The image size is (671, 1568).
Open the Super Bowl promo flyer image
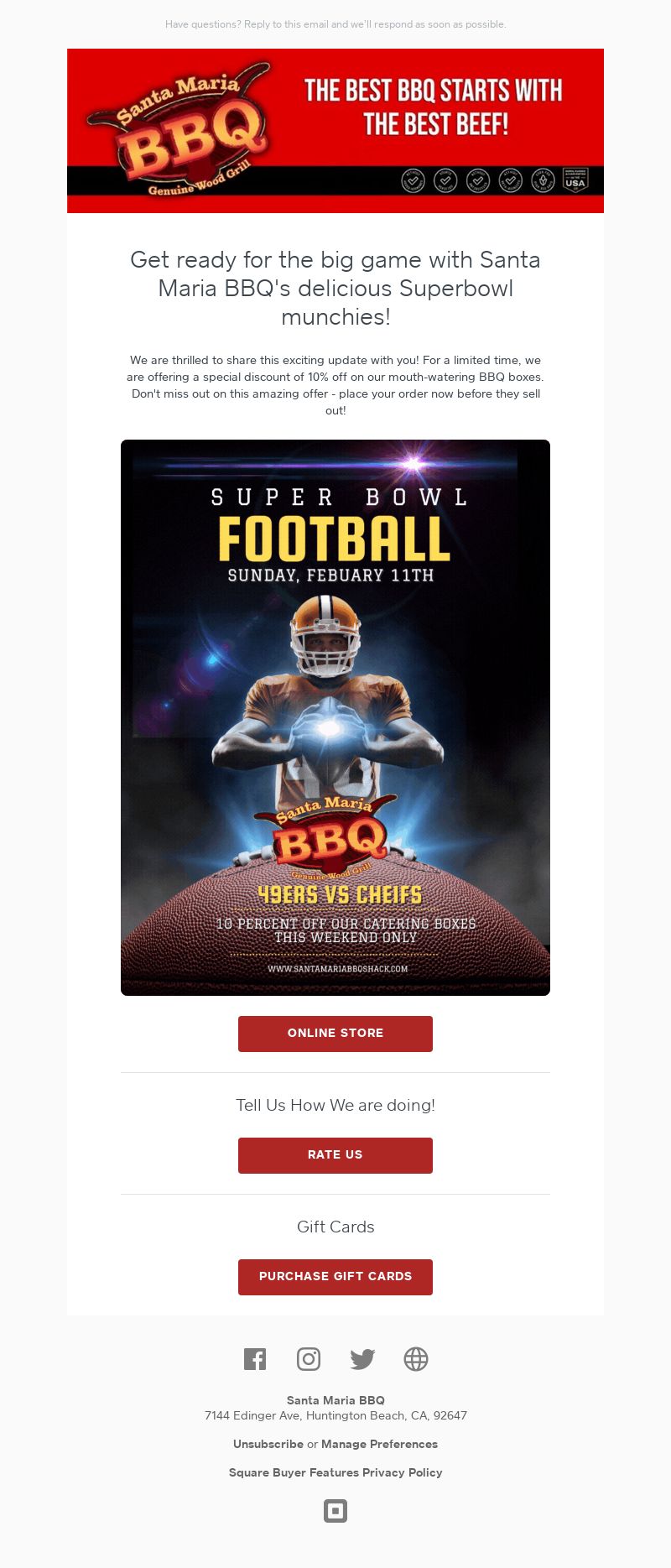pyautogui.click(x=335, y=717)
